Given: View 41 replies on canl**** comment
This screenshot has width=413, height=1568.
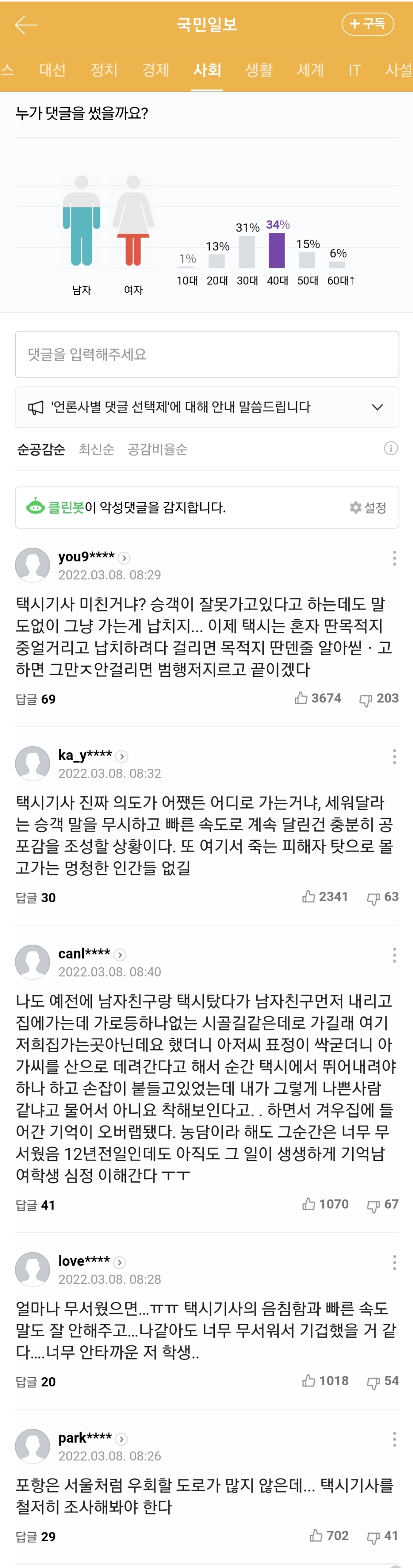Looking at the screenshot, I should point(35,1205).
